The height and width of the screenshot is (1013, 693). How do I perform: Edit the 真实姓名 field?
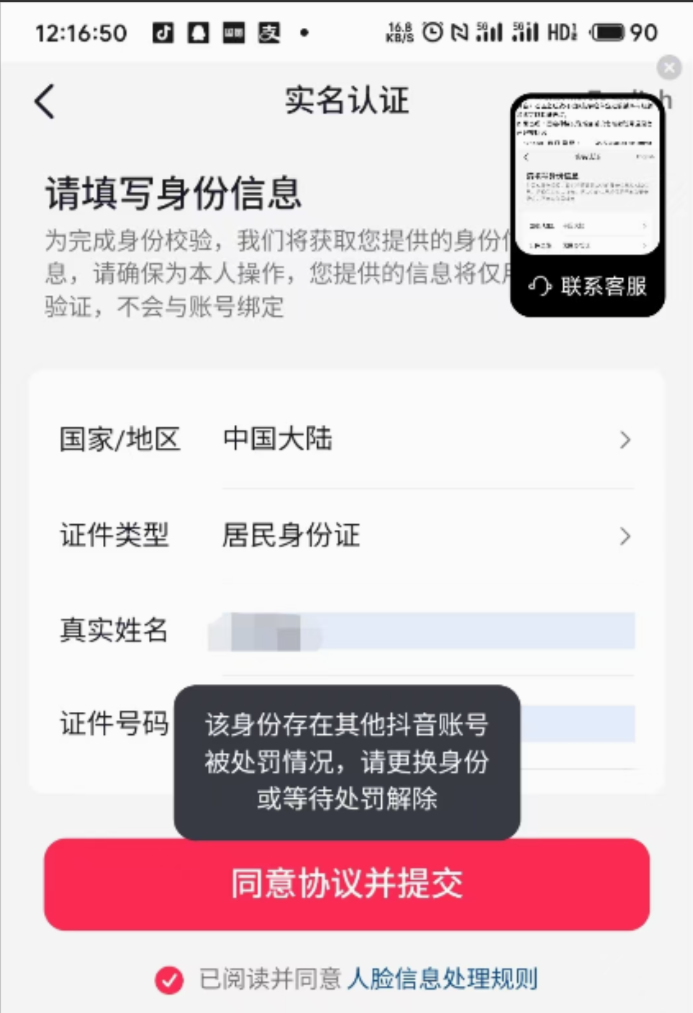pos(428,632)
